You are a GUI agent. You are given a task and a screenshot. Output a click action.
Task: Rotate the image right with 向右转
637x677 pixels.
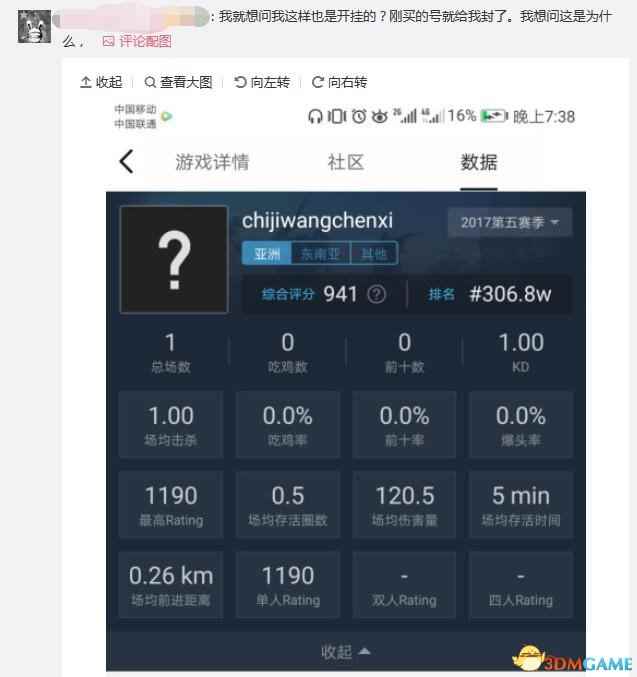[339, 82]
